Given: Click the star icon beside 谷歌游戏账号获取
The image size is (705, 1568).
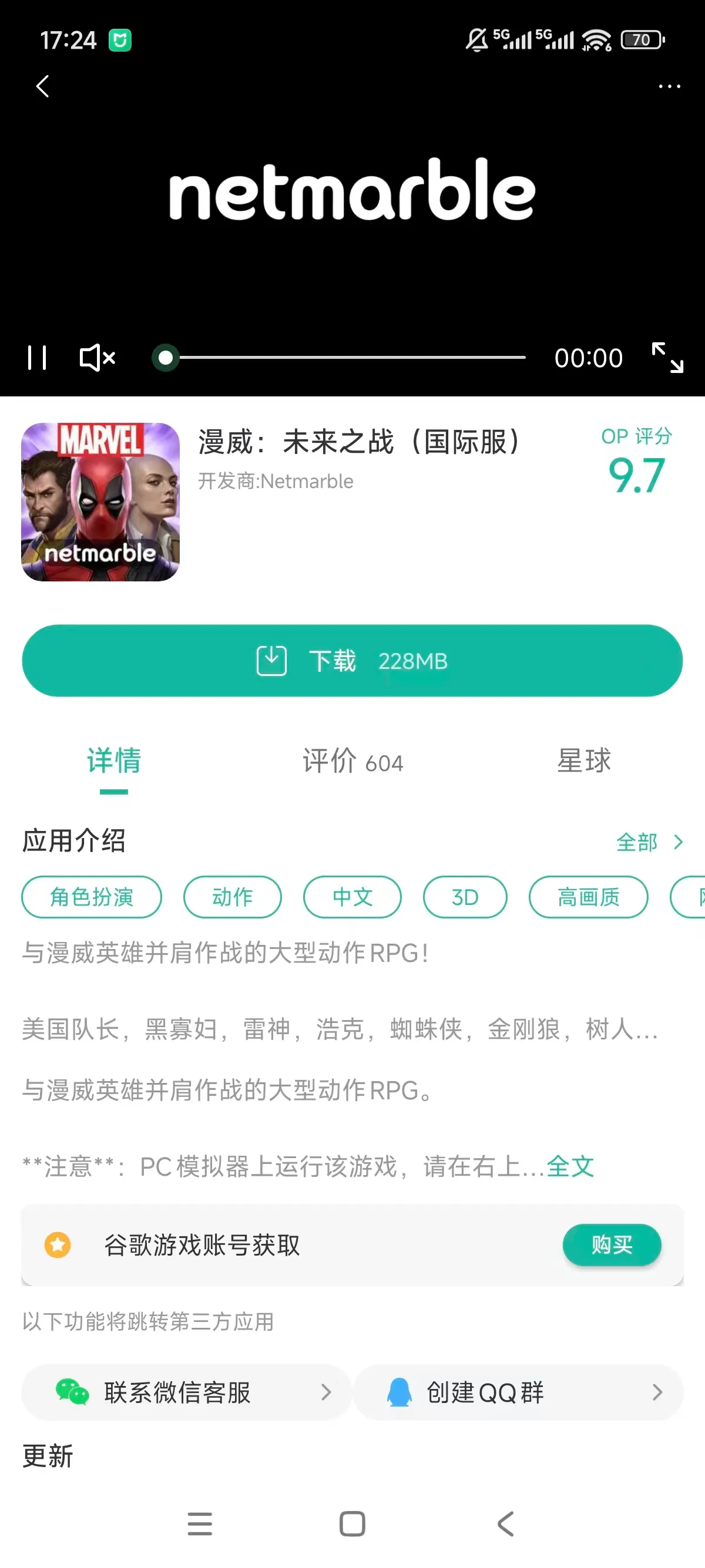Looking at the screenshot, I should pyautogui.click(x=58, y=1246).
